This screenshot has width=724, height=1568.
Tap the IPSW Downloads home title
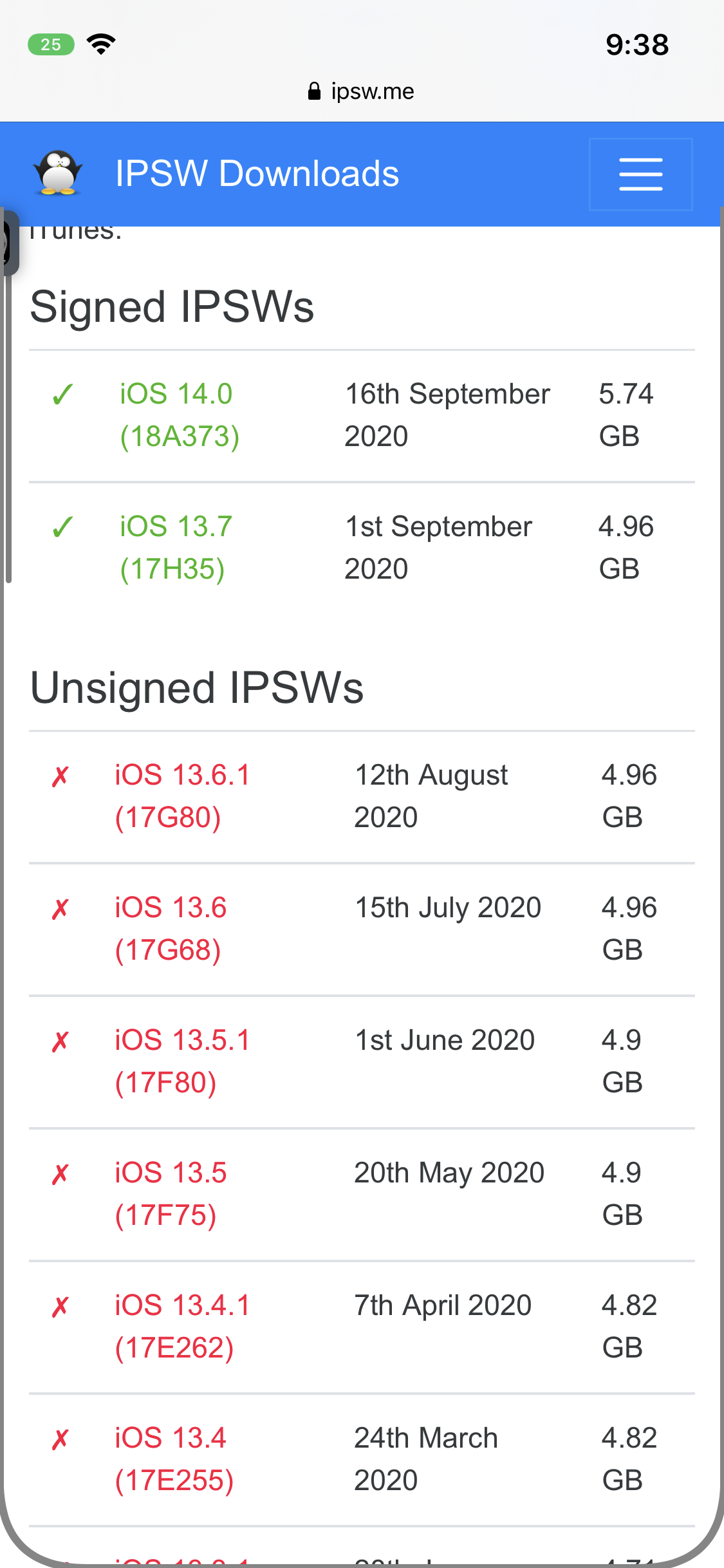(257, 174)
